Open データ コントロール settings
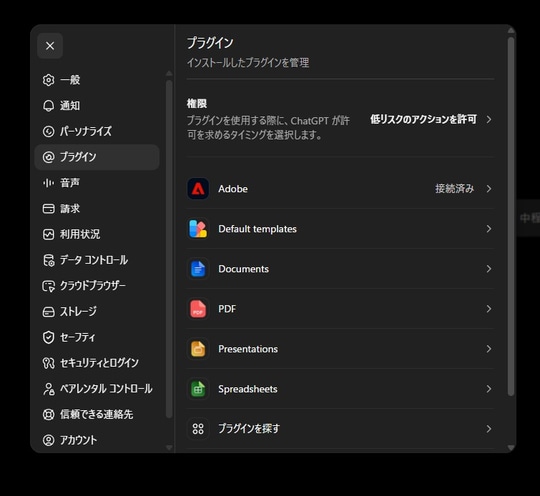The image size is (540, 496). tap(97, 260)
